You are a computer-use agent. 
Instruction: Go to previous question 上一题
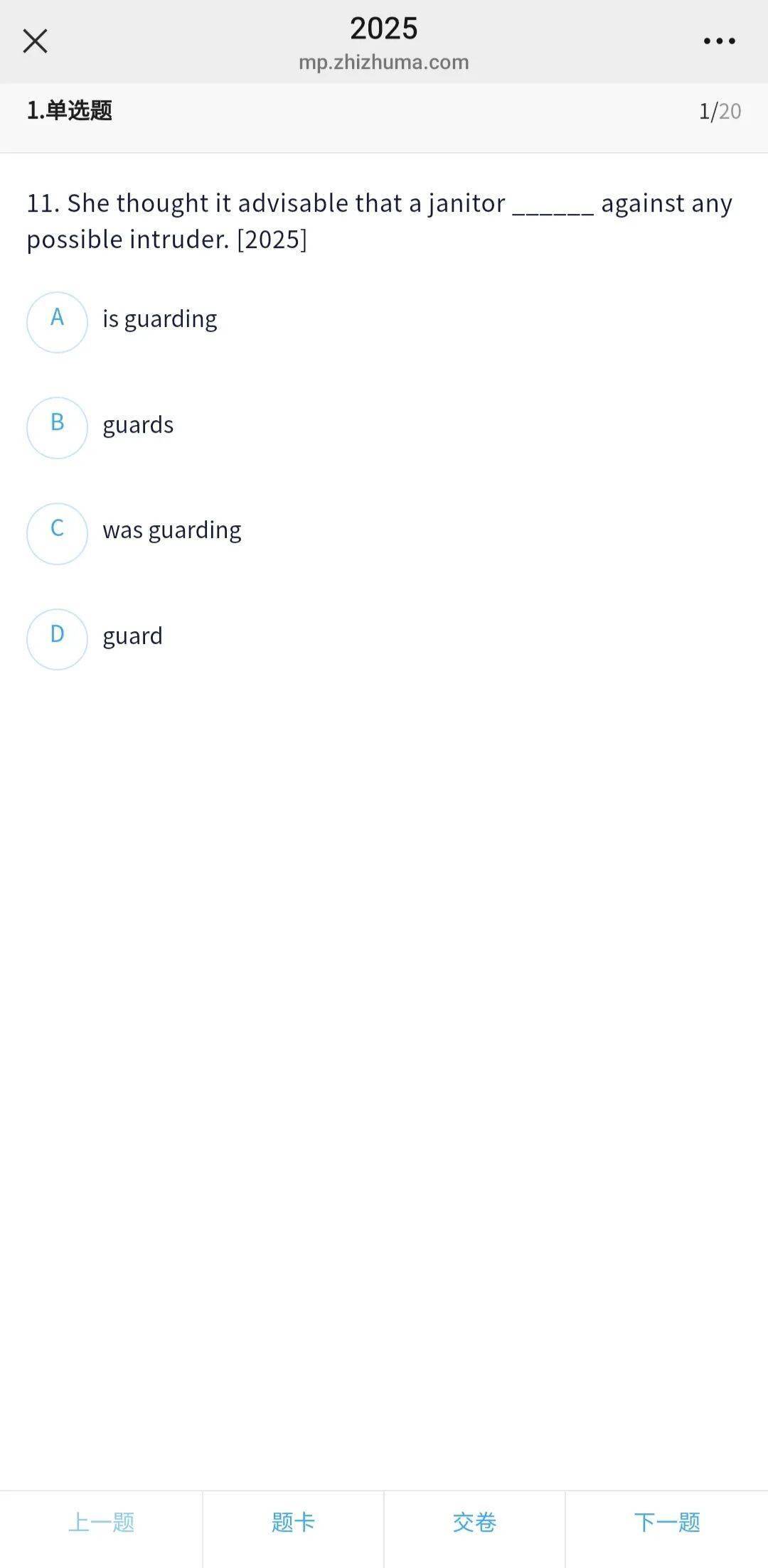coord(101,1522)
